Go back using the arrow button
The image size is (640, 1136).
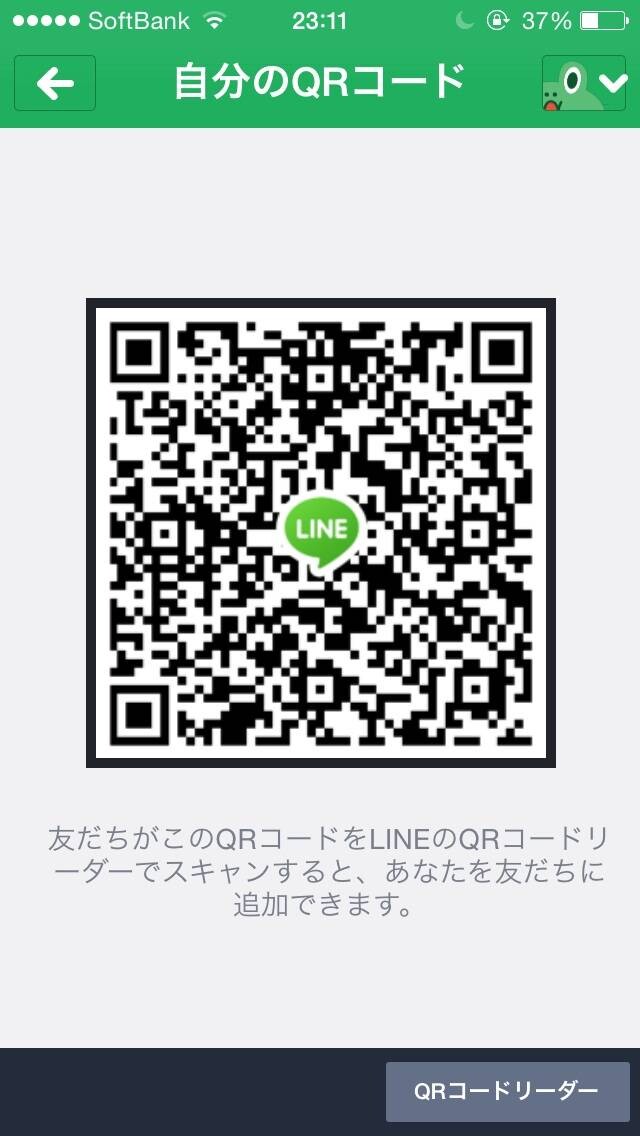(55, 83)
